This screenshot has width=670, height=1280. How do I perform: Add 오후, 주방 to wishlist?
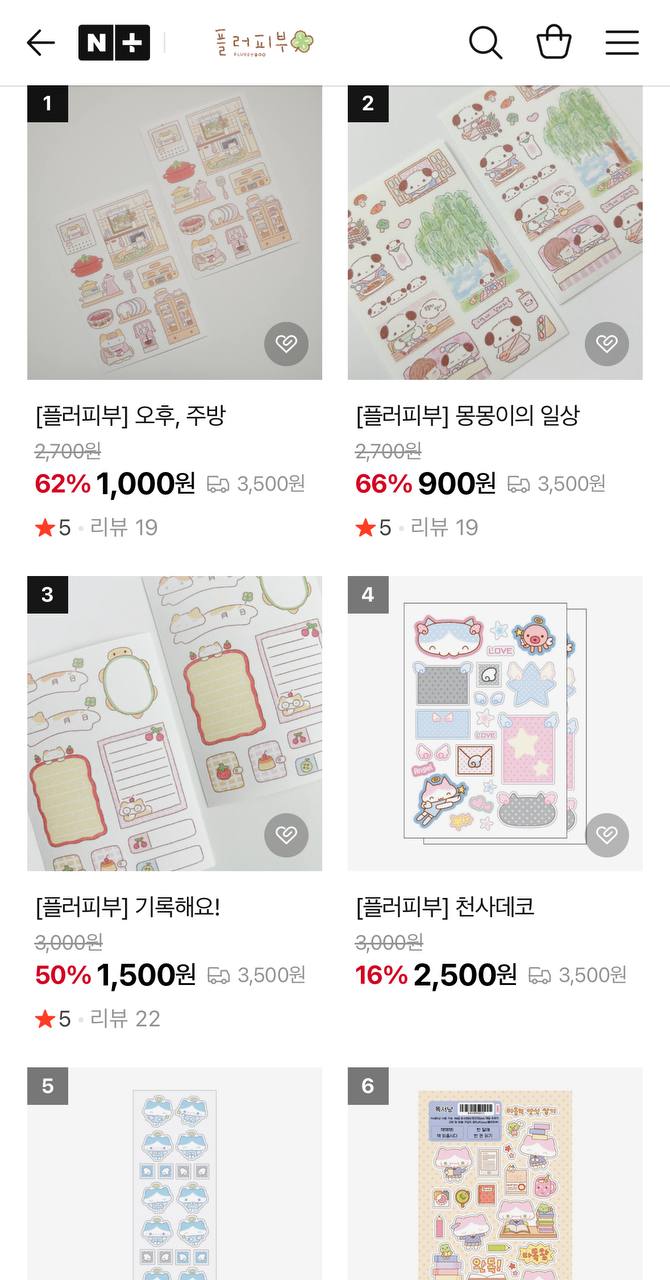pyautogui.click(x=286, y=344)
